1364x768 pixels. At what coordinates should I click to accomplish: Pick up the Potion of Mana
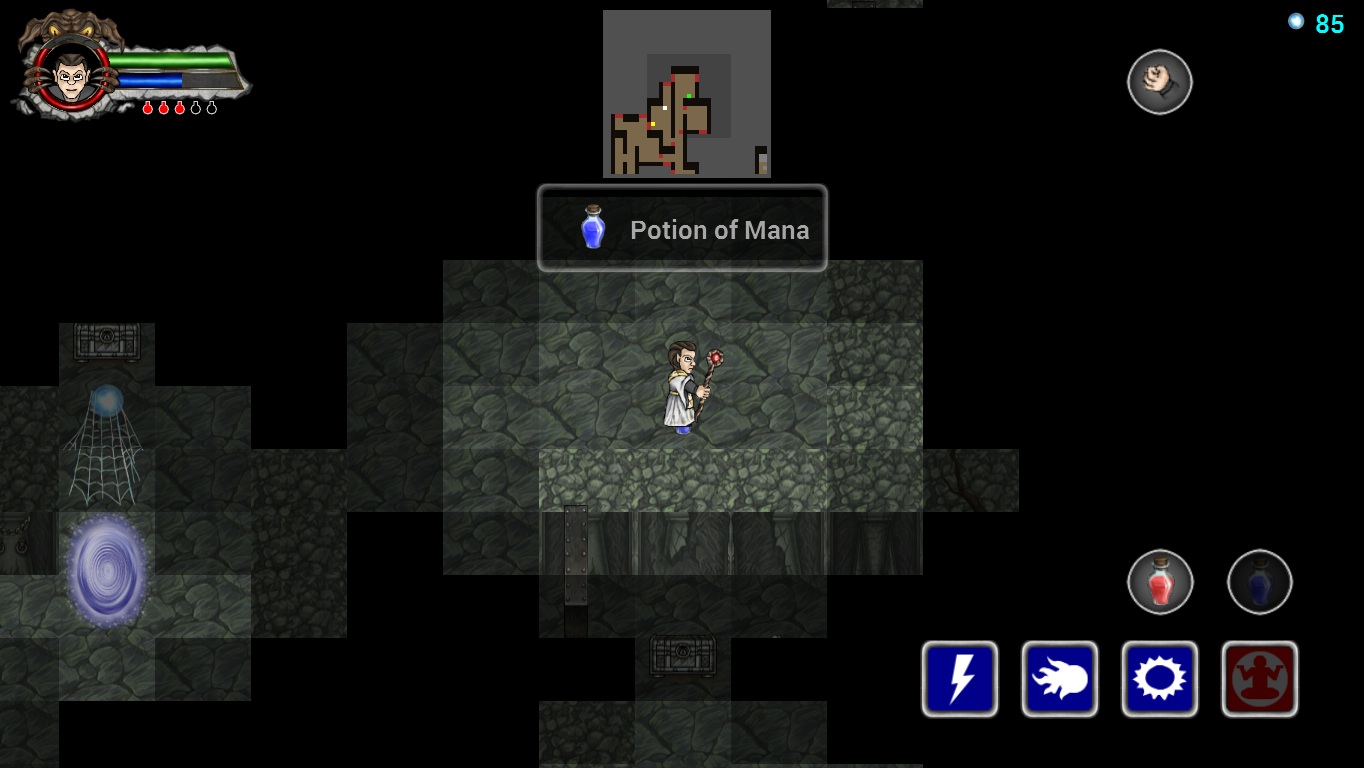click(683, 229)
